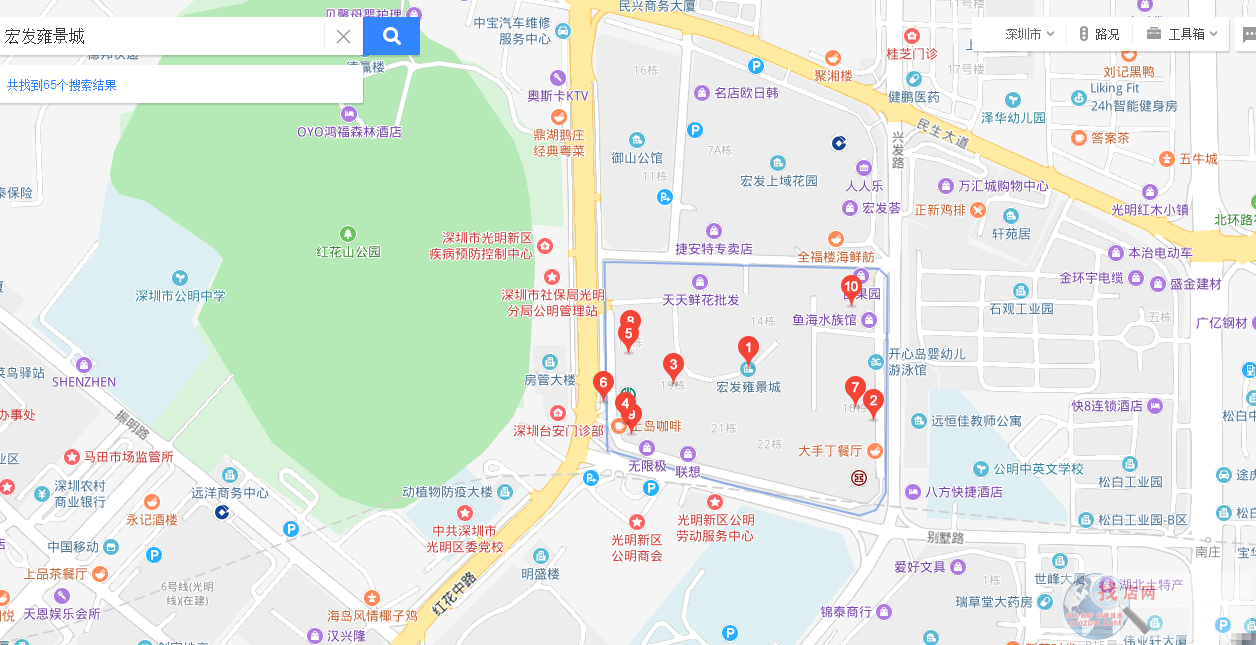The width and height of the screenshot is (1256, 645).
Task: Select map marker number 10
Action: (x=851, y=289)
